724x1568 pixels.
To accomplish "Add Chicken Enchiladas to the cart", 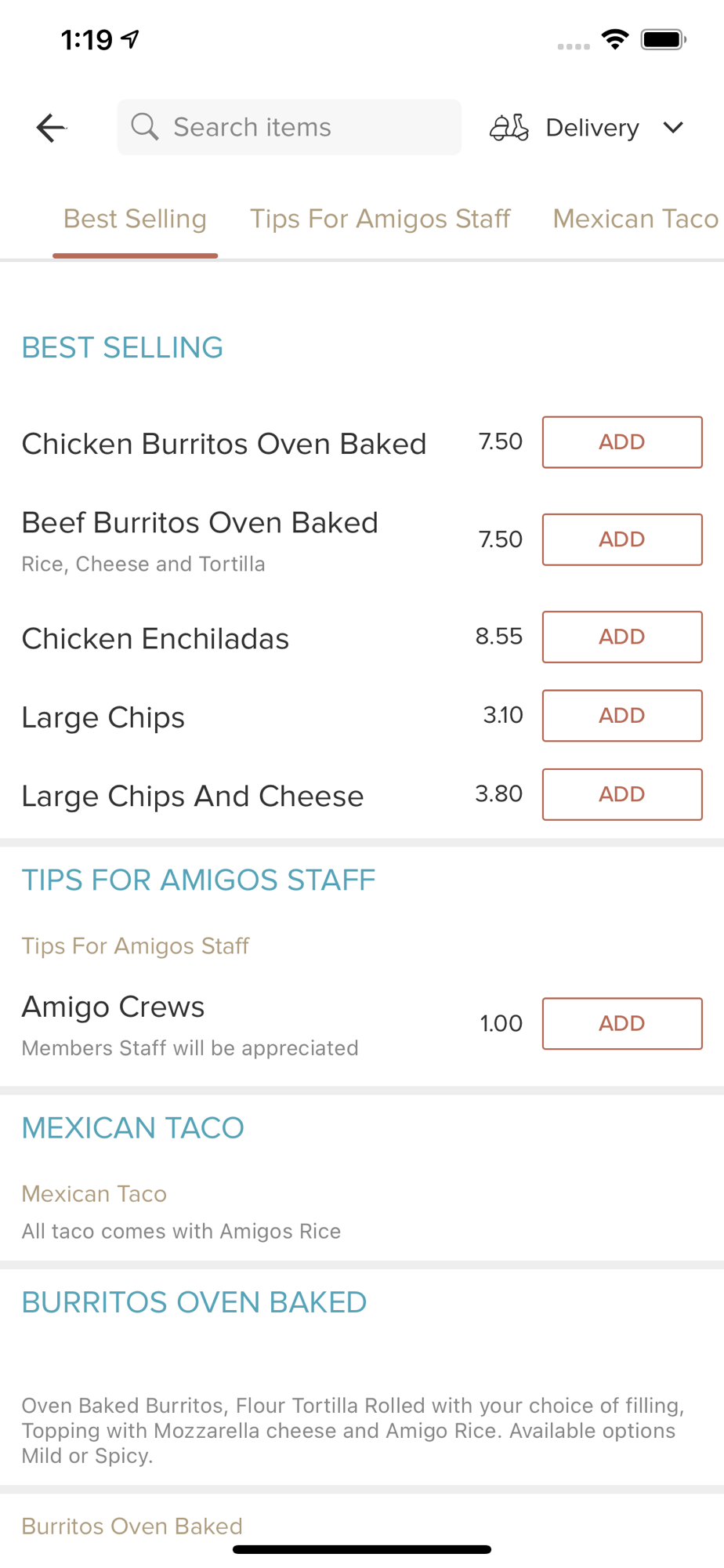I will (622, 637).
